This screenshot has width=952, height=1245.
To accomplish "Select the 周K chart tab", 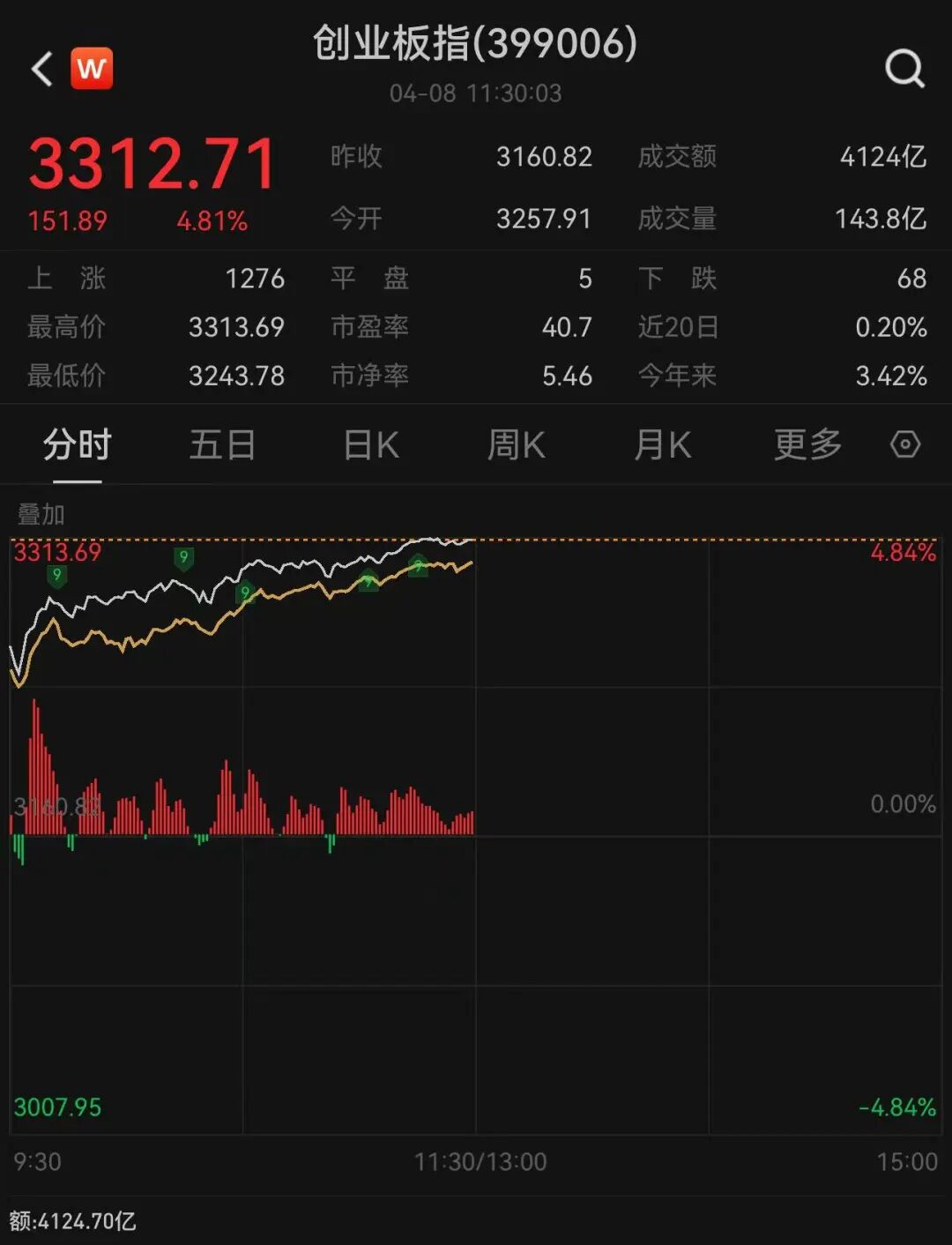I will (x=517, y=444).
